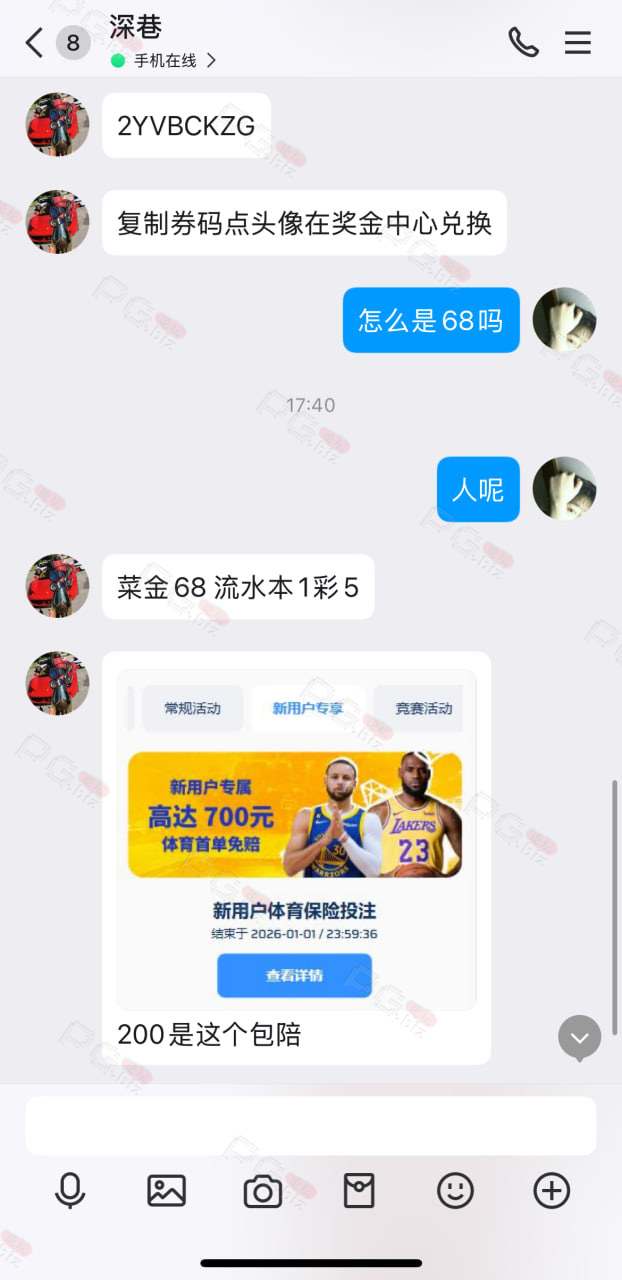The height and width of the screenshot is (1280, 622).
Task: Open the 手机在线 status details
Action: pyautogui.click(x=164, y=61)
